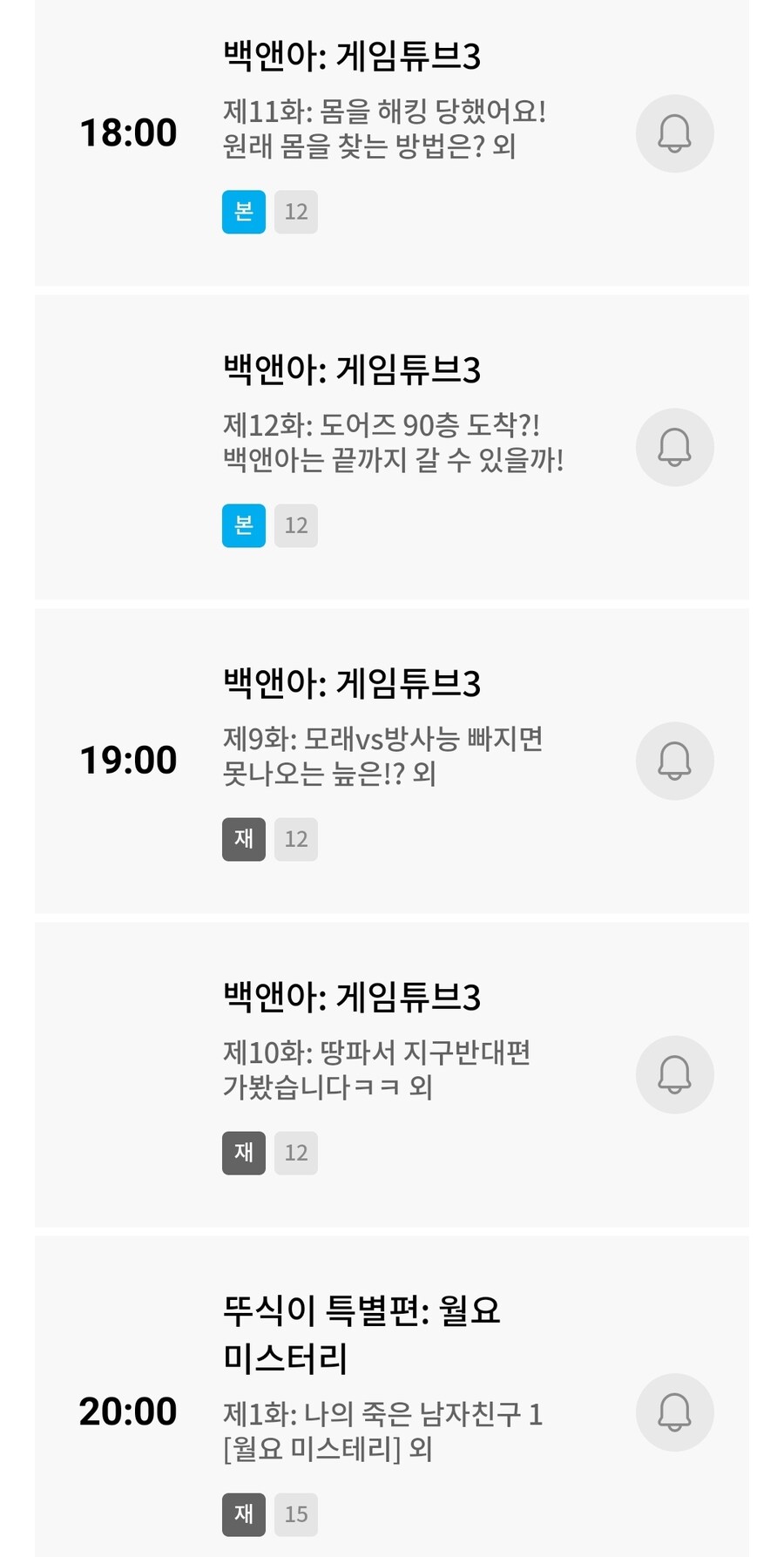Image resolution: width=784 pixels, height=1557 pixels.
Task: Enable reminder bell for 제12화 도어즈 90층 도착
Action: (674, 447)
